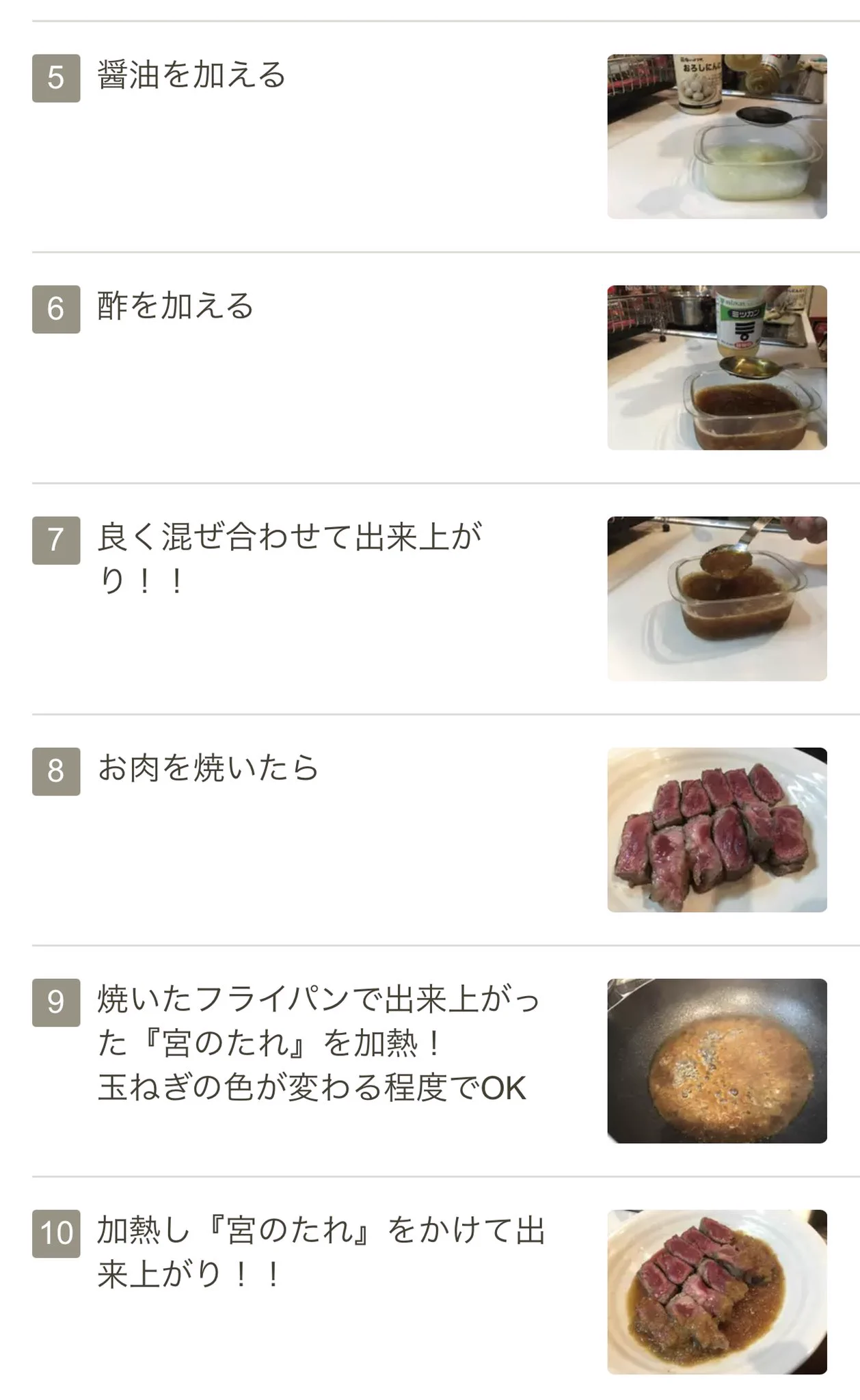Open the step 8 grilled meat photo

point(717,830)
